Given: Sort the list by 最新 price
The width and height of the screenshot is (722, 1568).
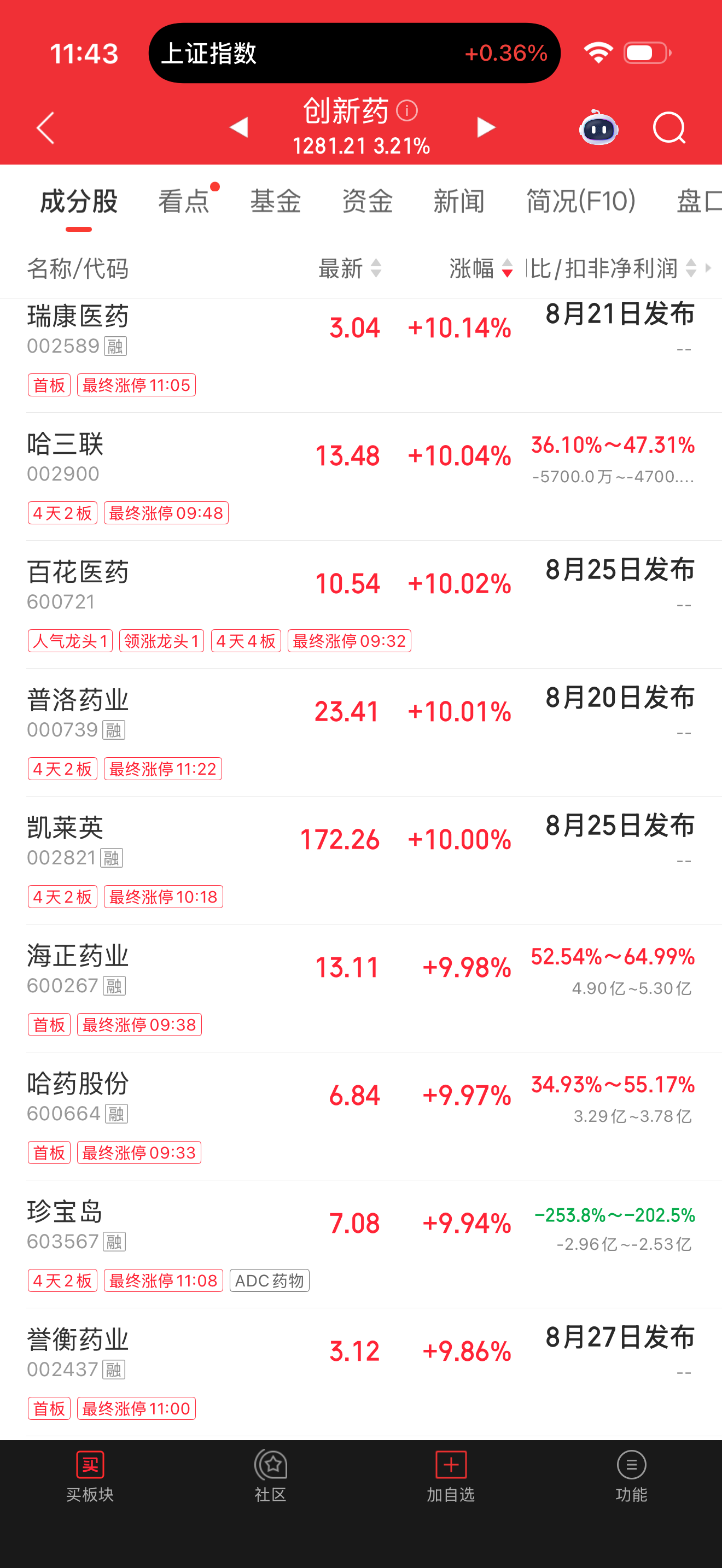Looking at the screenshot, I should 350,268.
